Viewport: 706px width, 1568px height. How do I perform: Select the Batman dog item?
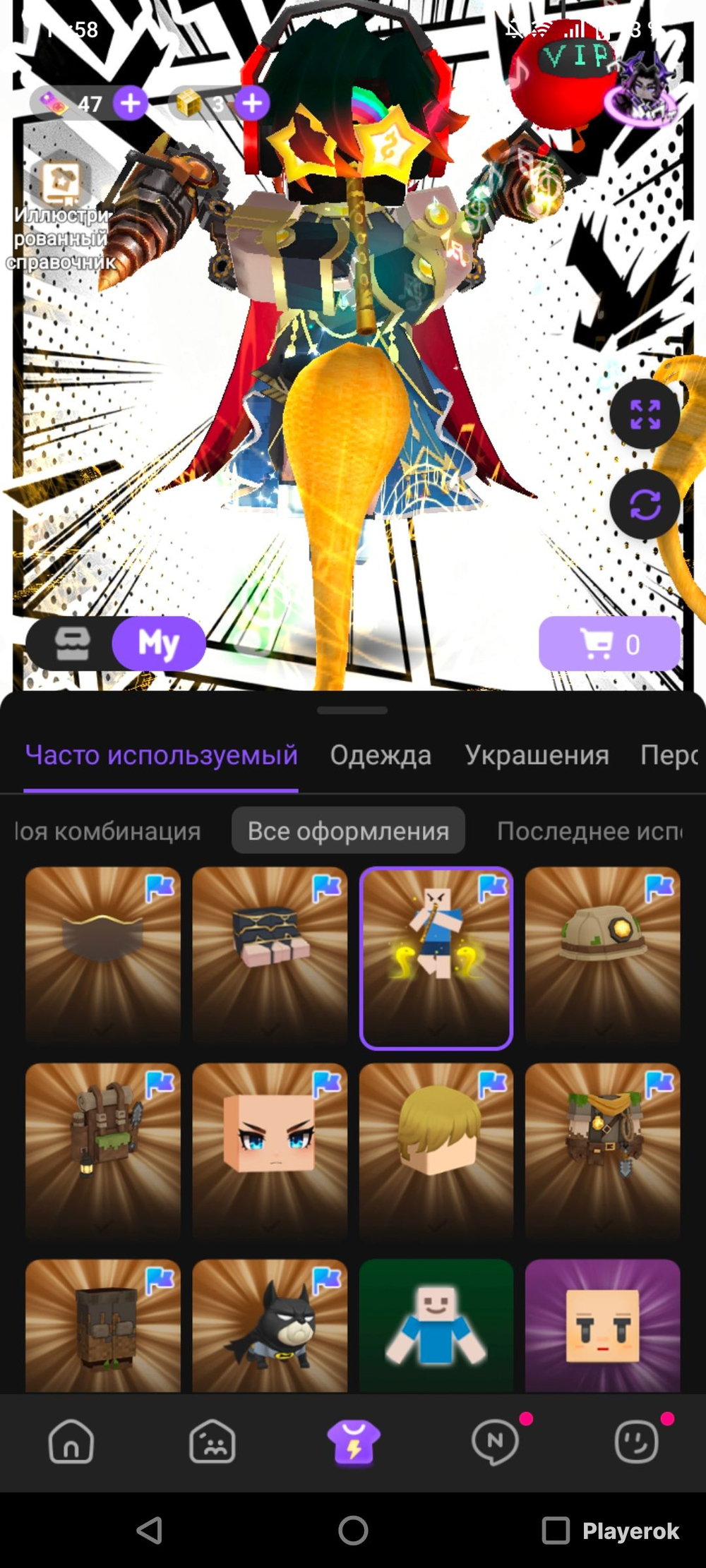tap(270, 1326)
